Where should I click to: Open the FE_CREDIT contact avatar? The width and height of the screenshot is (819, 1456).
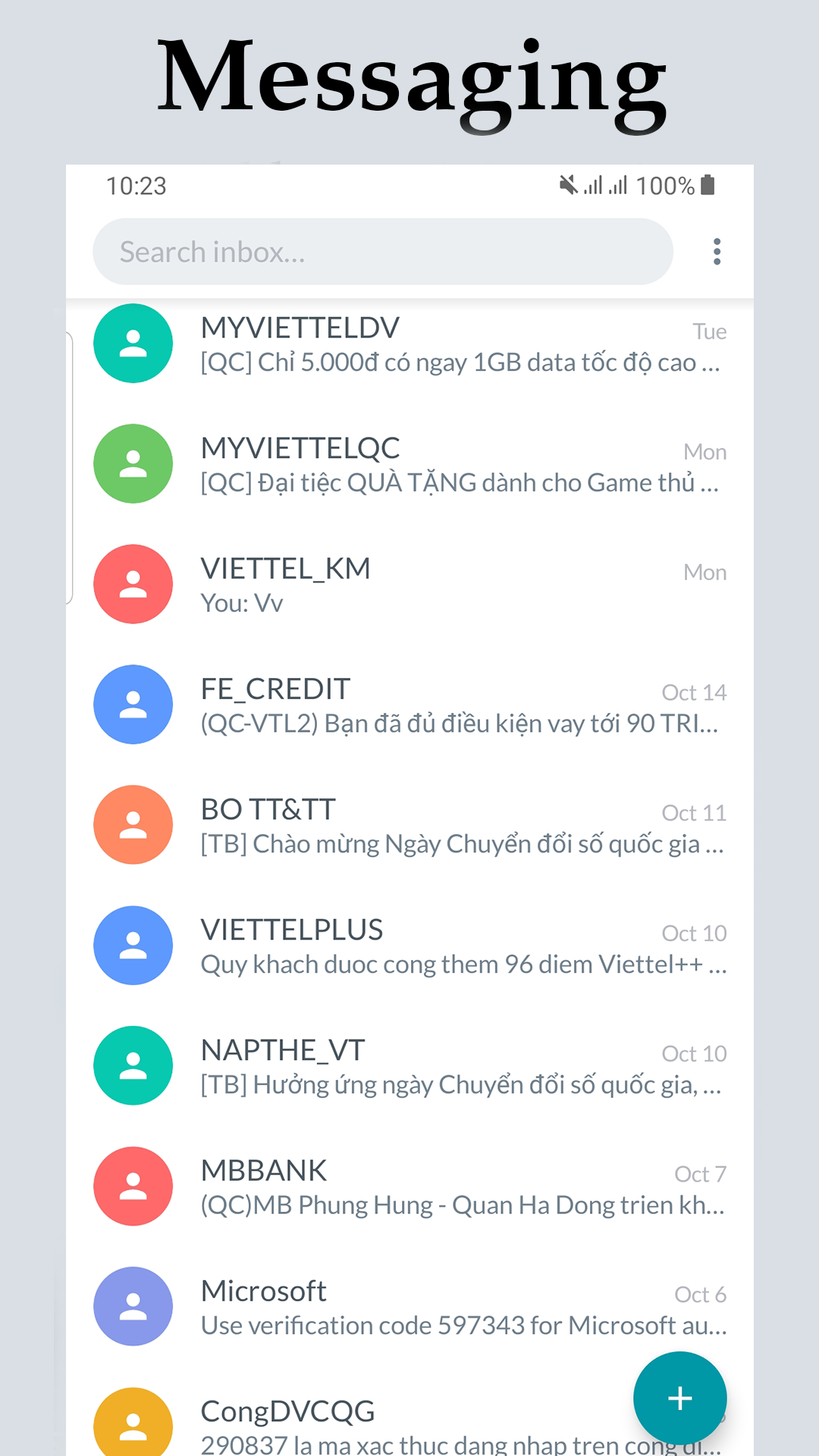pyautogui.click(x=133, y=704)
